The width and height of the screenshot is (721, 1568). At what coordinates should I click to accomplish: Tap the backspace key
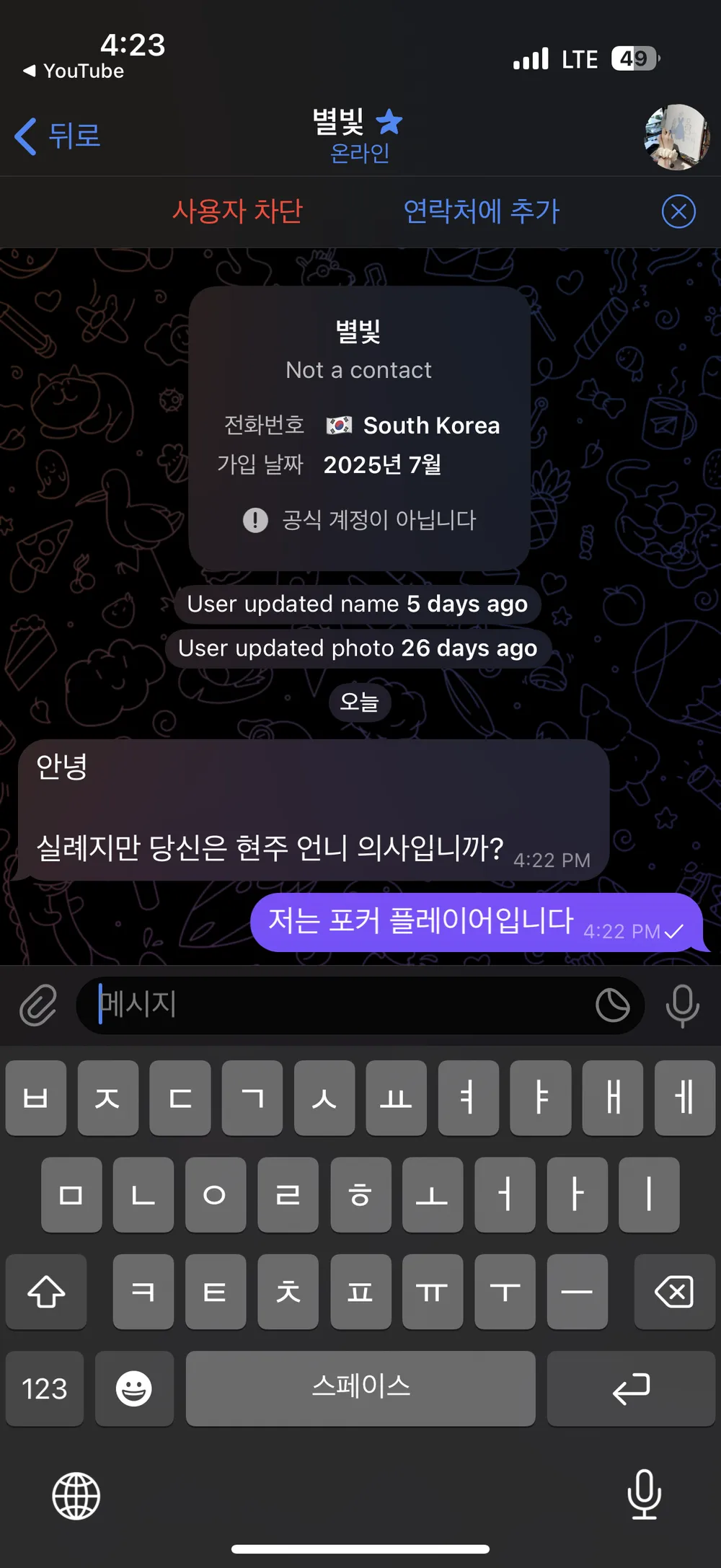(674, 1292)
